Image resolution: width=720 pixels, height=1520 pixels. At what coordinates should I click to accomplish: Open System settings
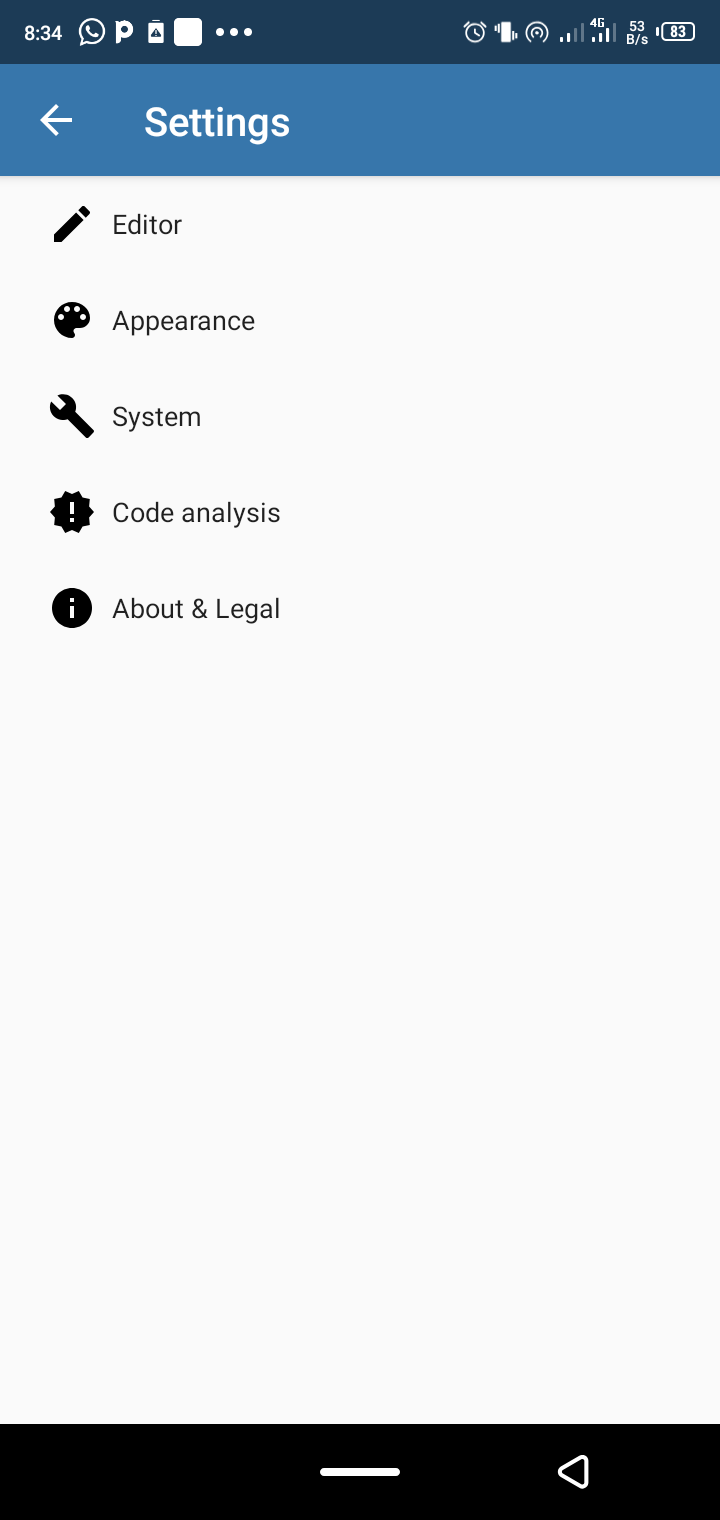(x=156, y=417)
